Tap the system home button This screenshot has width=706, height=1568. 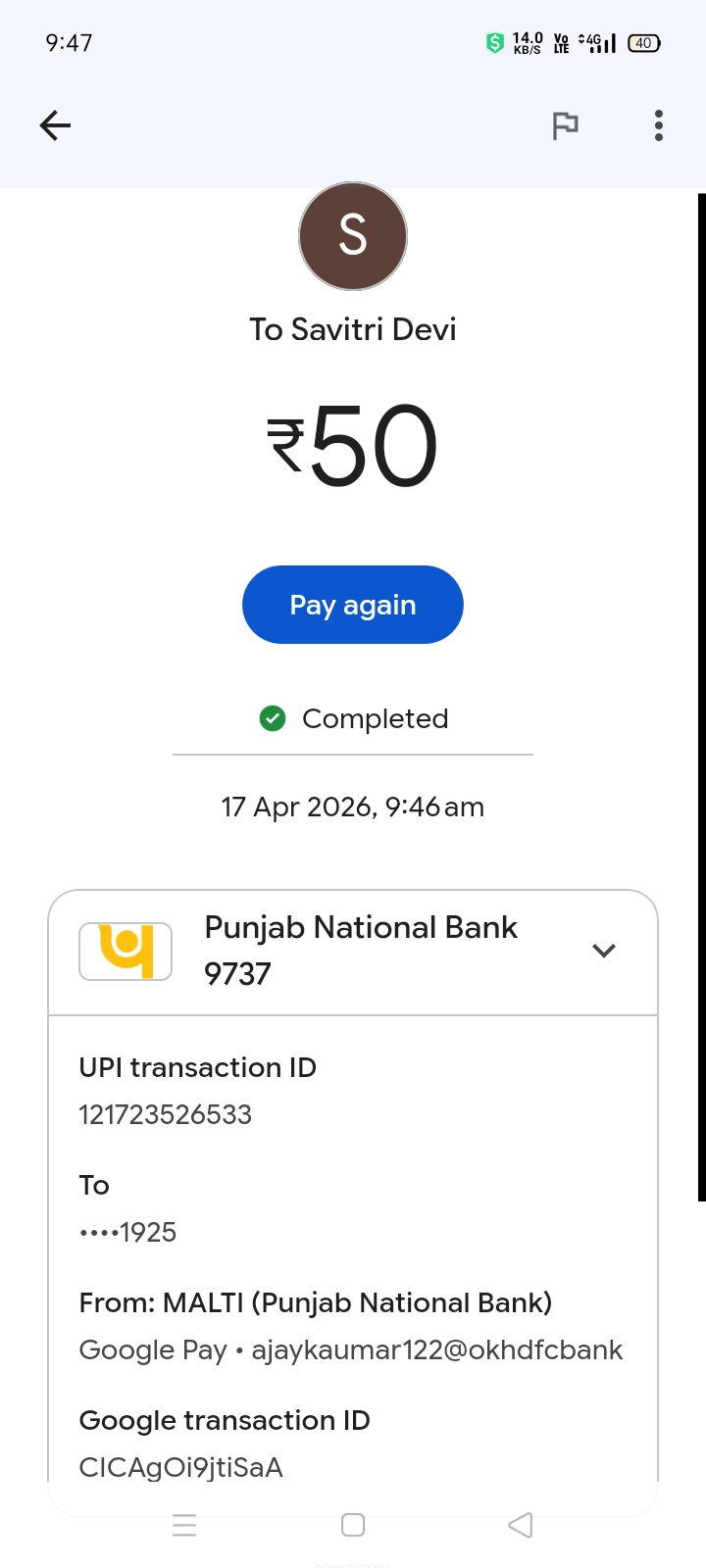[353, 1525]
